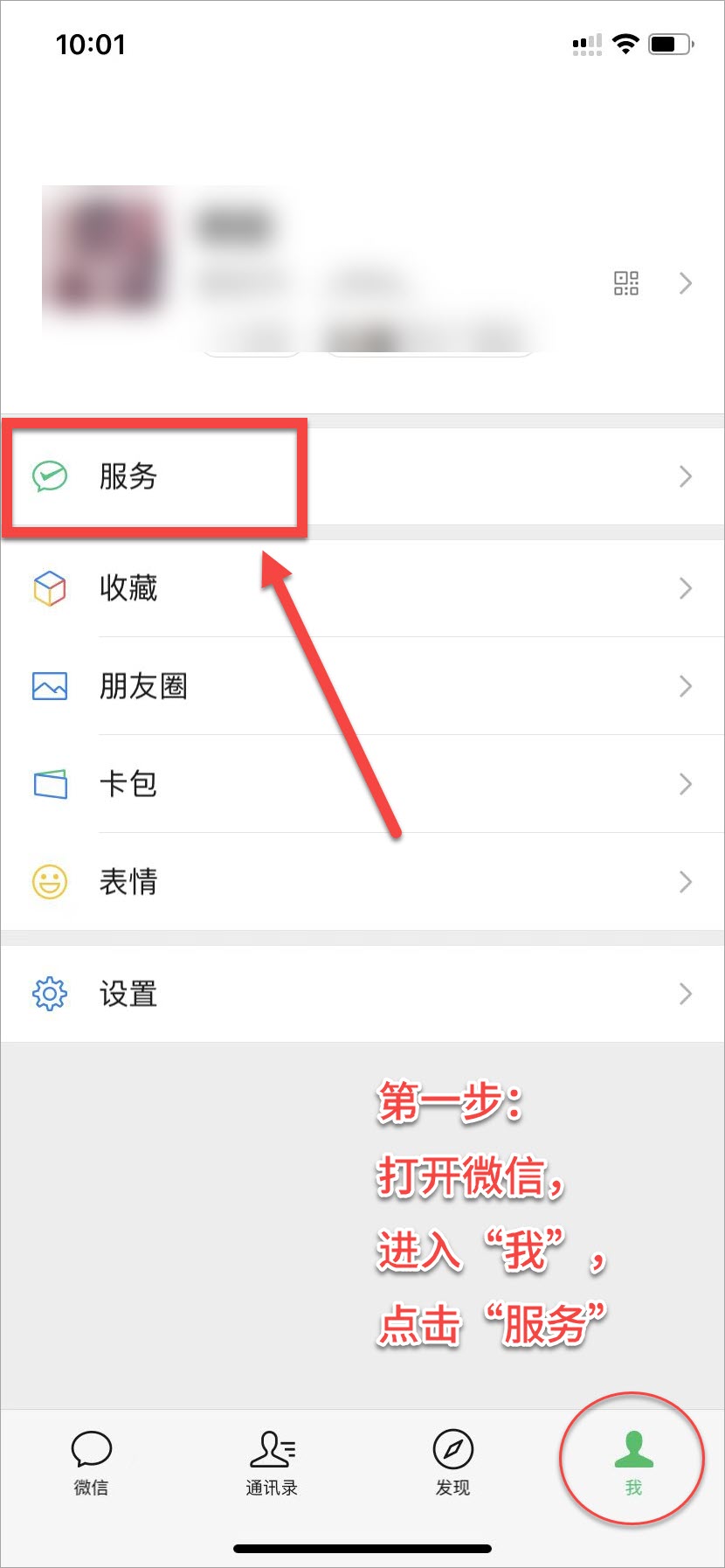
Task: Switch to the 通讯录 contacts tab
Action: click(272, 1461)
